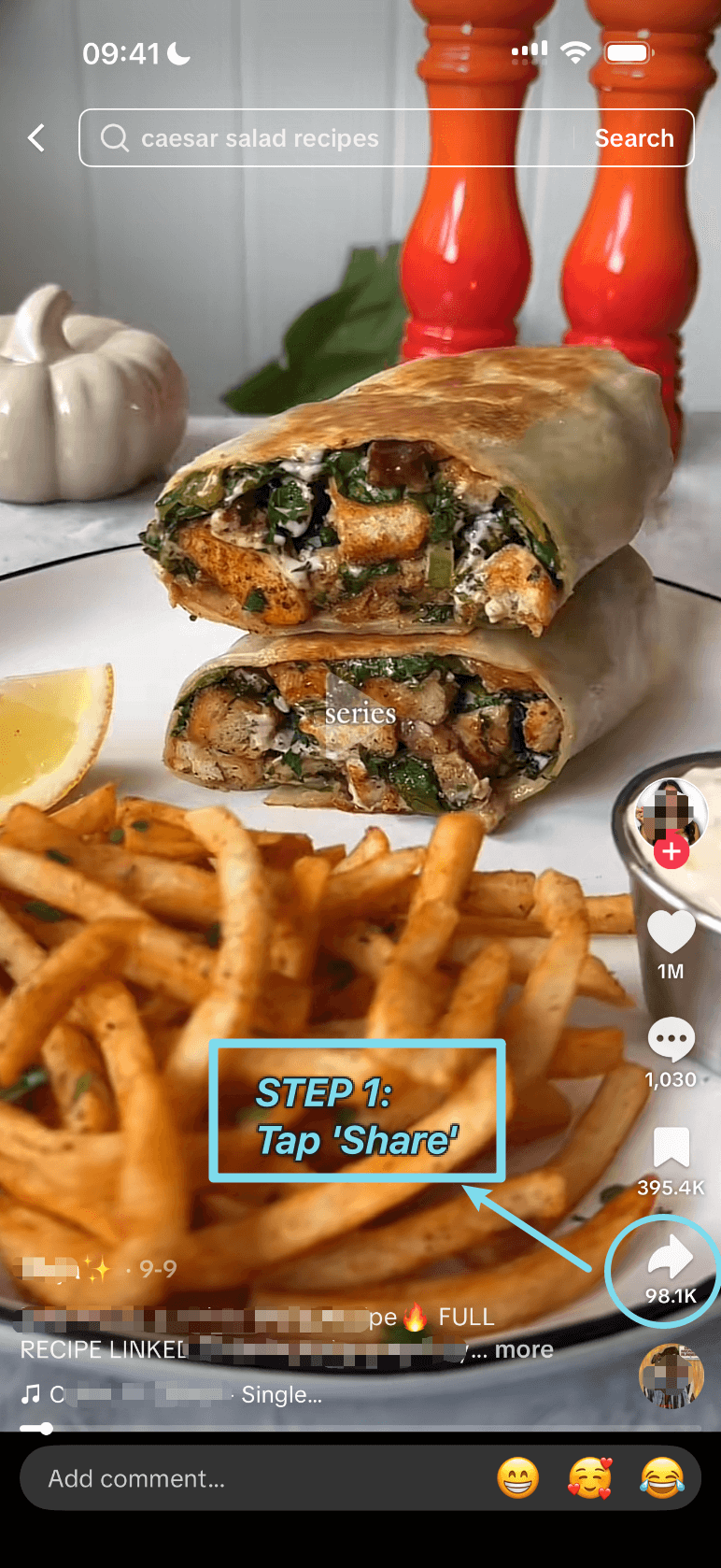Insert the tears of joy emoji
Screen dimensions: 721x1568
[x=662, y=1478]
